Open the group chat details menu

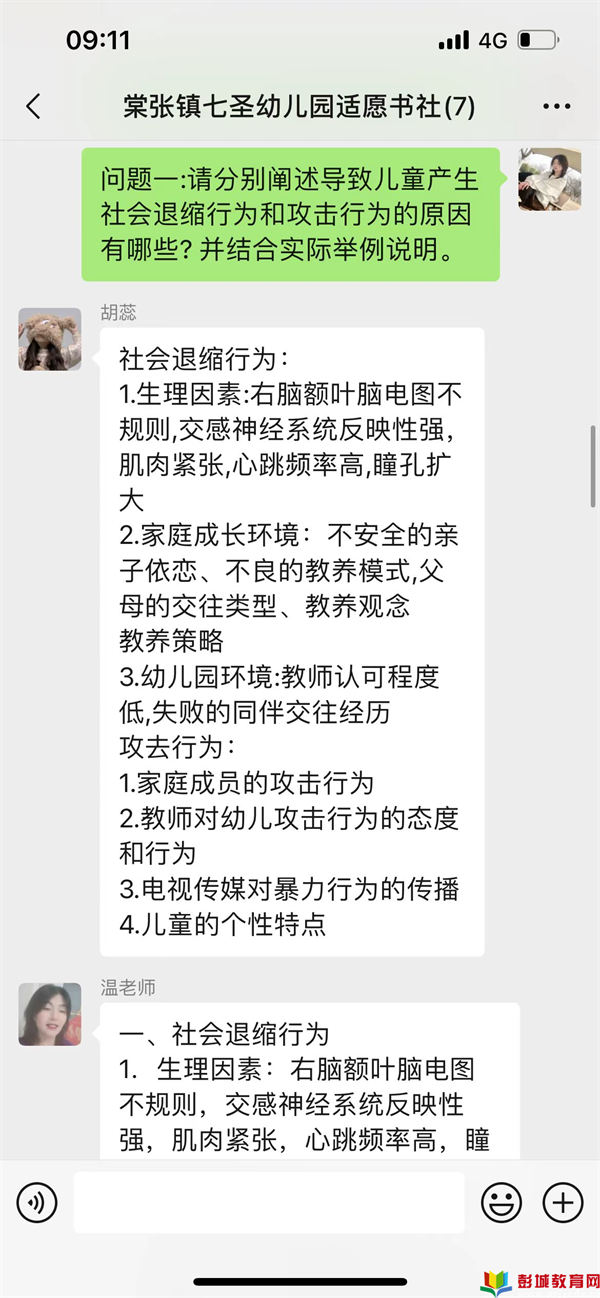click(x=556, y=106)
